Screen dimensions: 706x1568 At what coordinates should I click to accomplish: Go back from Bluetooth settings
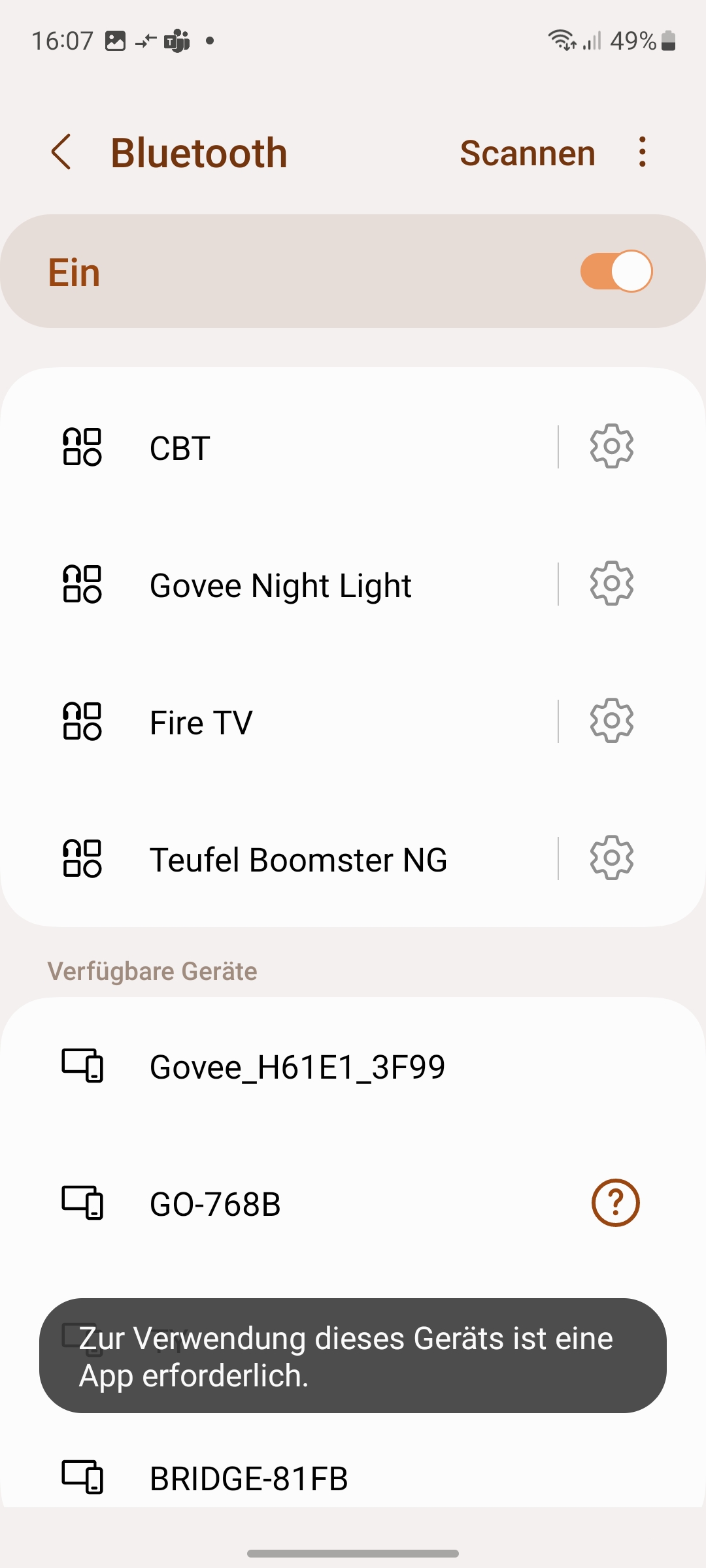[x=61, y=153]
